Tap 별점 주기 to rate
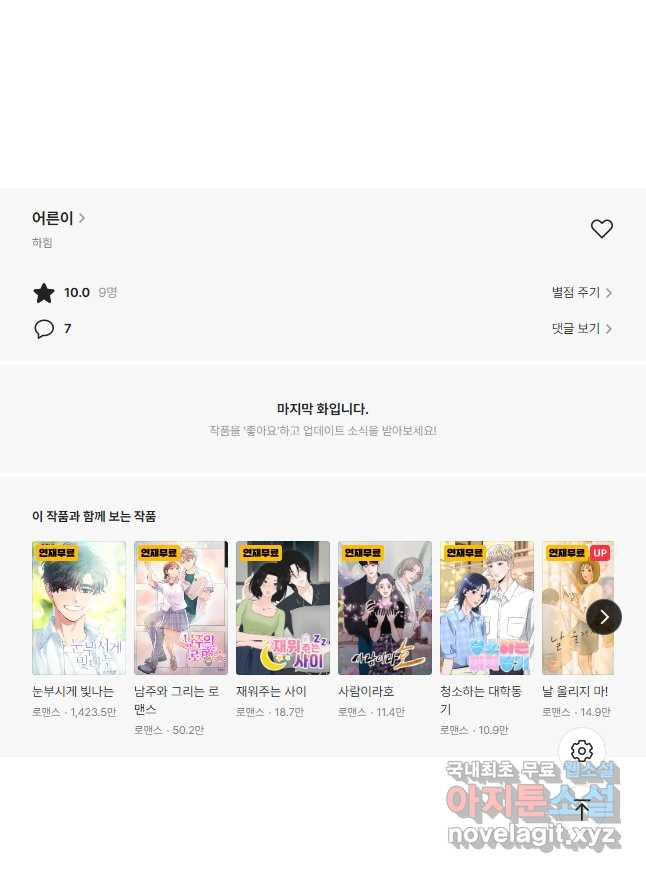 [581, 293]
